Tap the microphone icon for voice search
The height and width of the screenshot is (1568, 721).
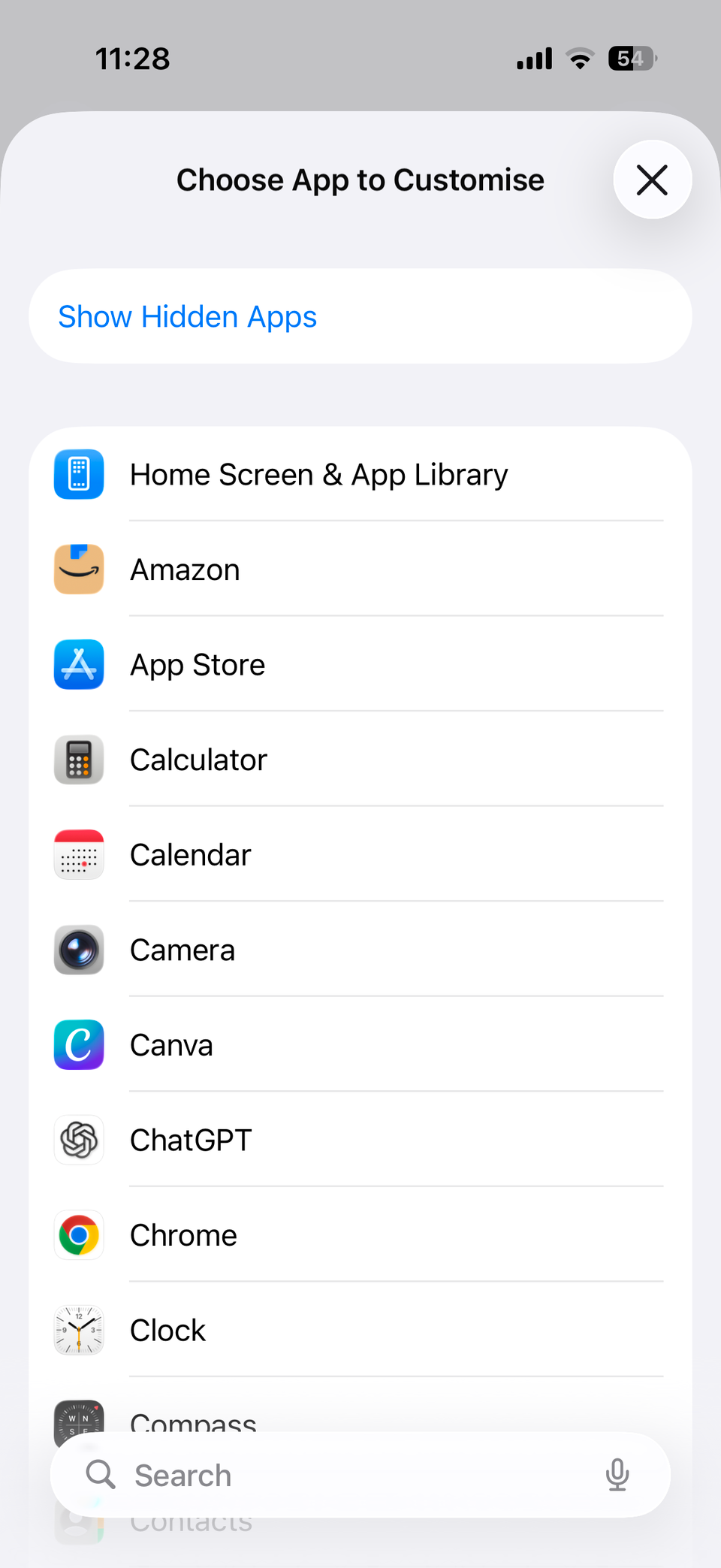click(x=617, y=1474)
